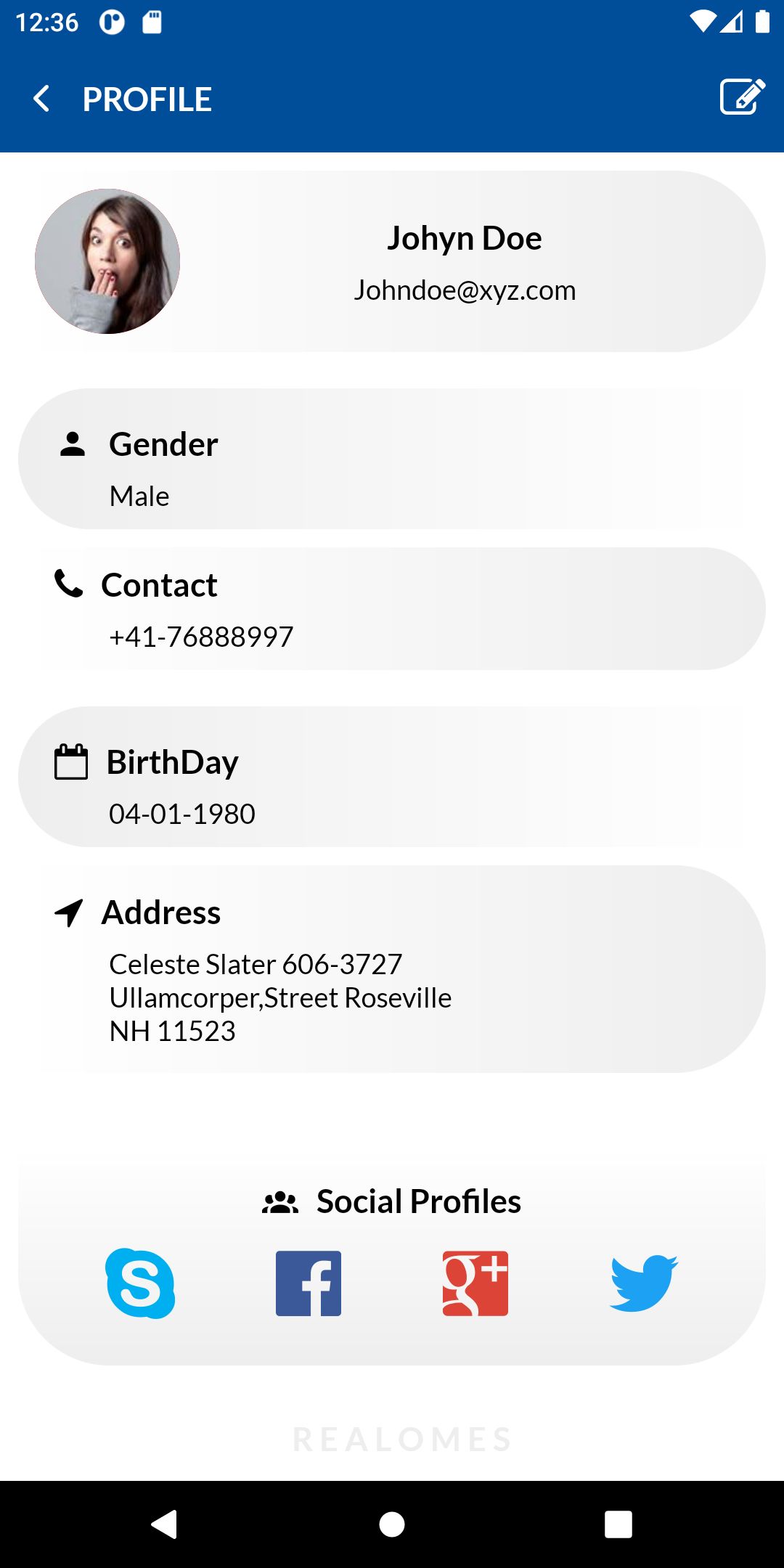This screenshot has height=1568, width=784.
Task: Open the Google Plus social profile
Action: 475,1283
